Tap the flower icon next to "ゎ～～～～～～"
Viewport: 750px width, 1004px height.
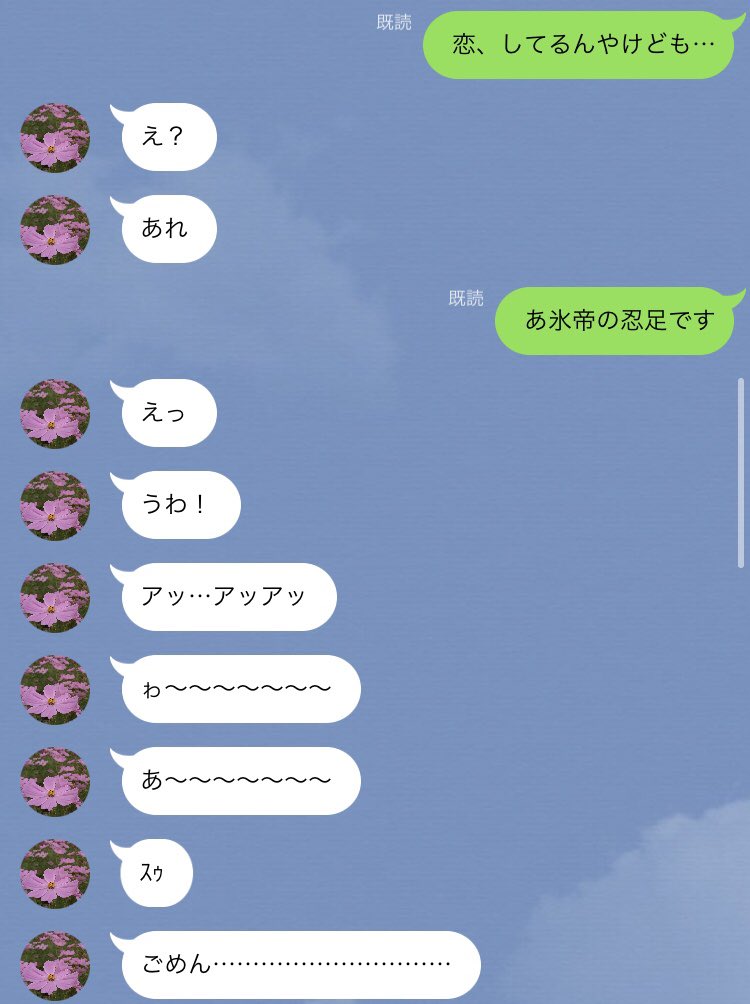pos(55,689)
